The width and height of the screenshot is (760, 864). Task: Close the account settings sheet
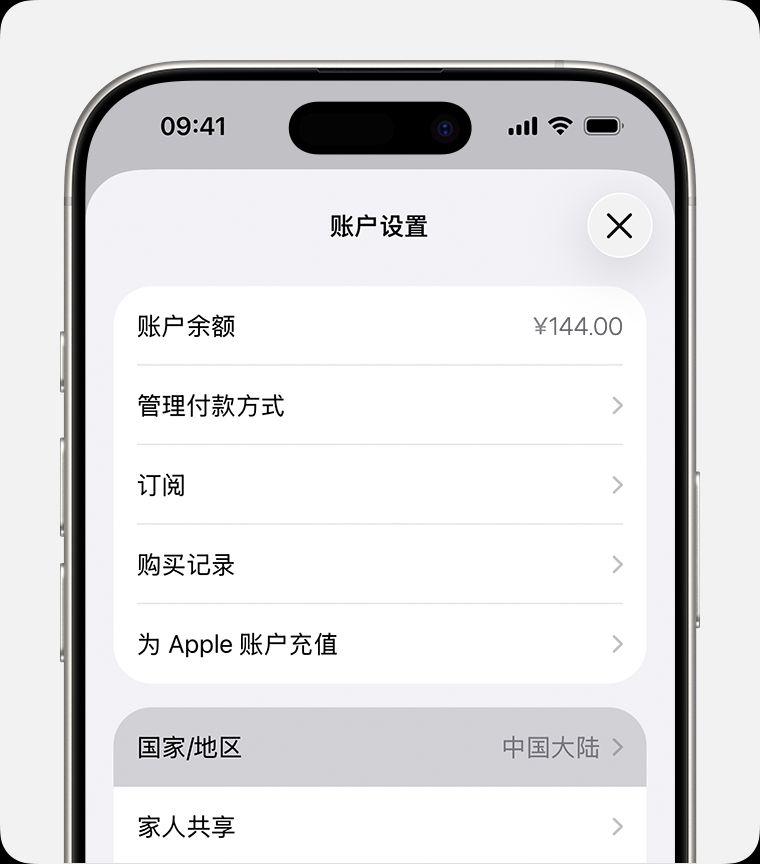coord(619,226)
